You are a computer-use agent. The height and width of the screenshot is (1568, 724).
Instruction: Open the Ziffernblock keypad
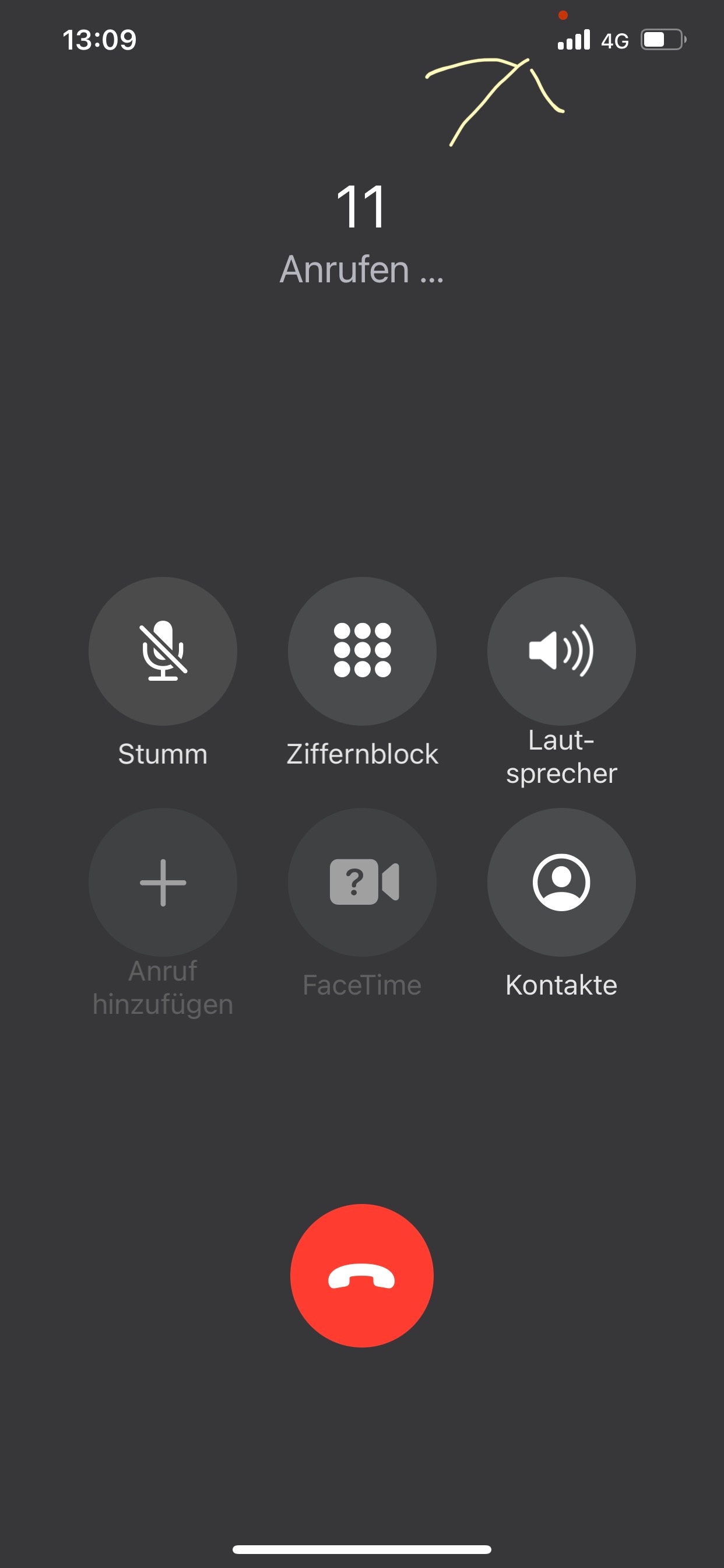click(x=362, y=650)
